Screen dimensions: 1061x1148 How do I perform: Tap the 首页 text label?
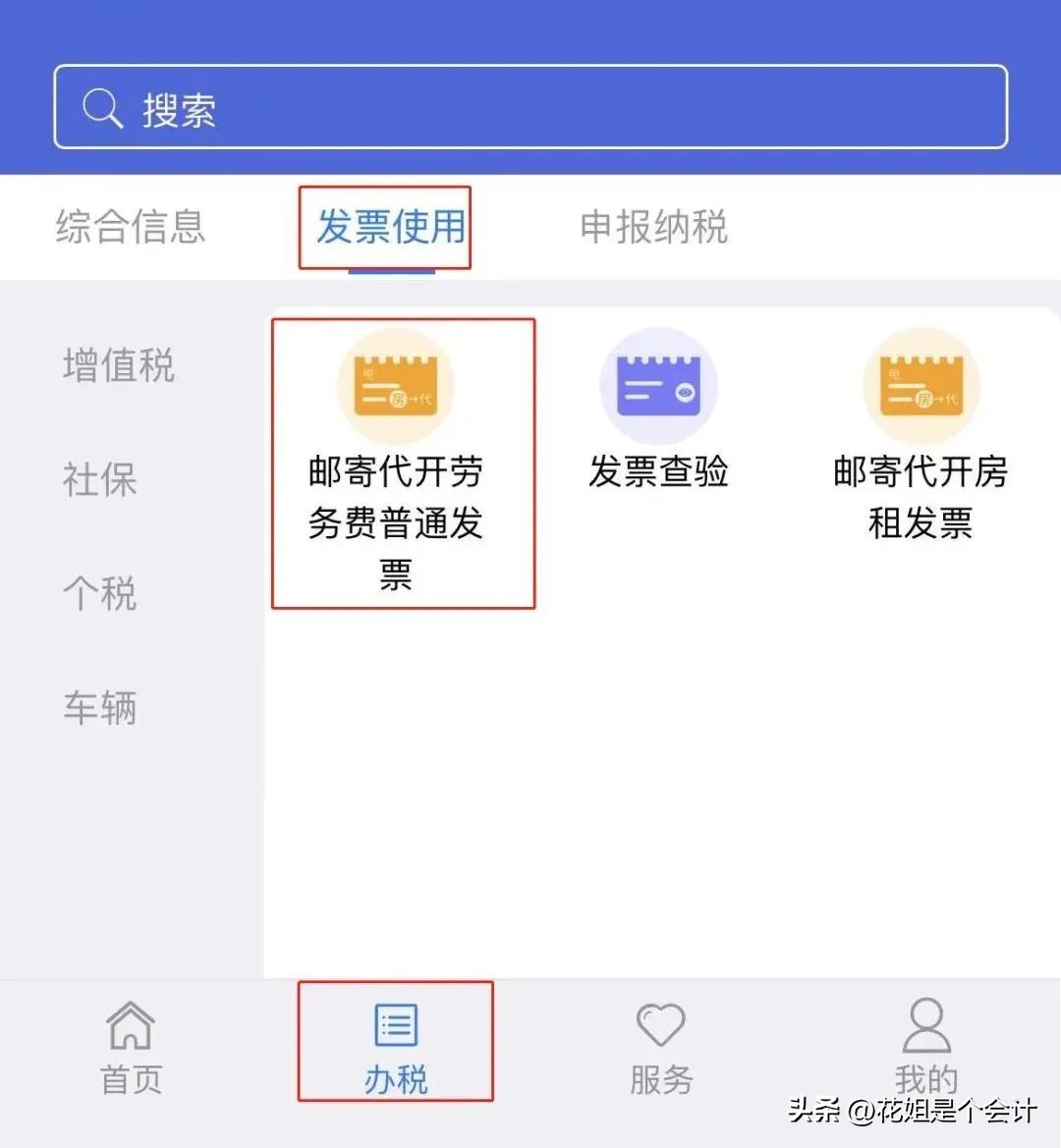click(x=130, y=1080)
